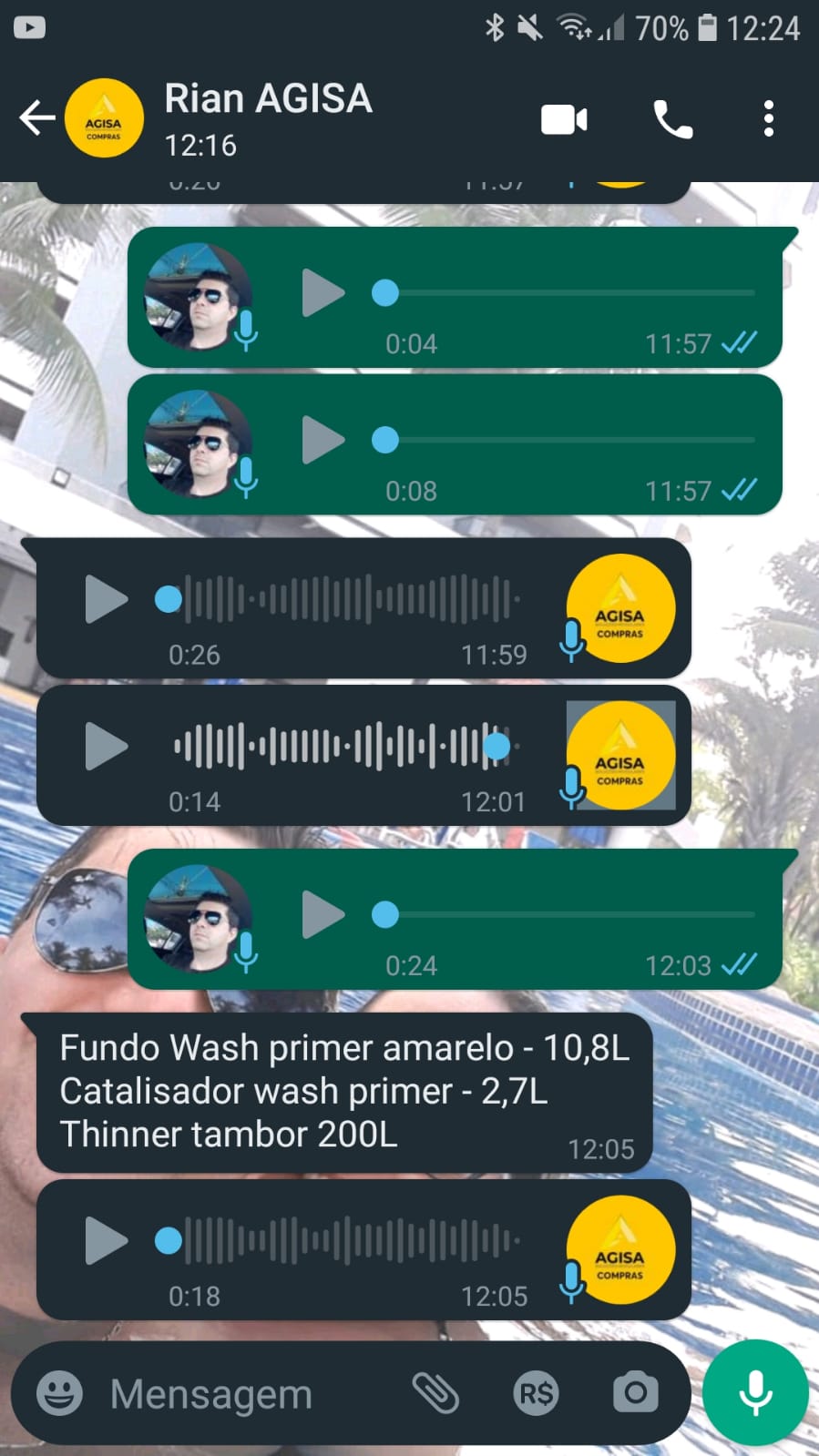Open the R$ payment option
Screen dimensions: 819x1456
[536, 1393]
